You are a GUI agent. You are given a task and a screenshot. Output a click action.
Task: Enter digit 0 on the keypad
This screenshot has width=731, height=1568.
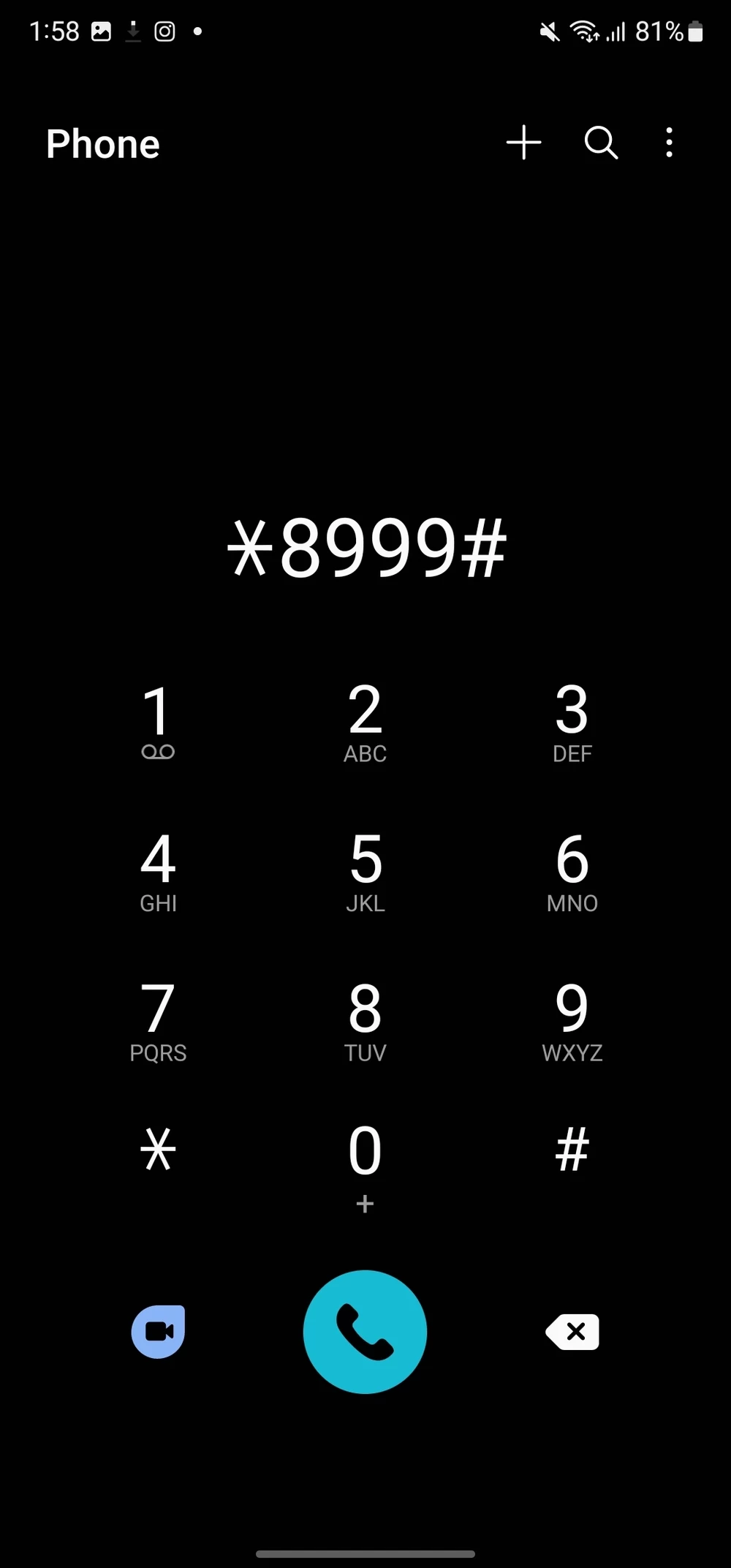(365, 1163)
